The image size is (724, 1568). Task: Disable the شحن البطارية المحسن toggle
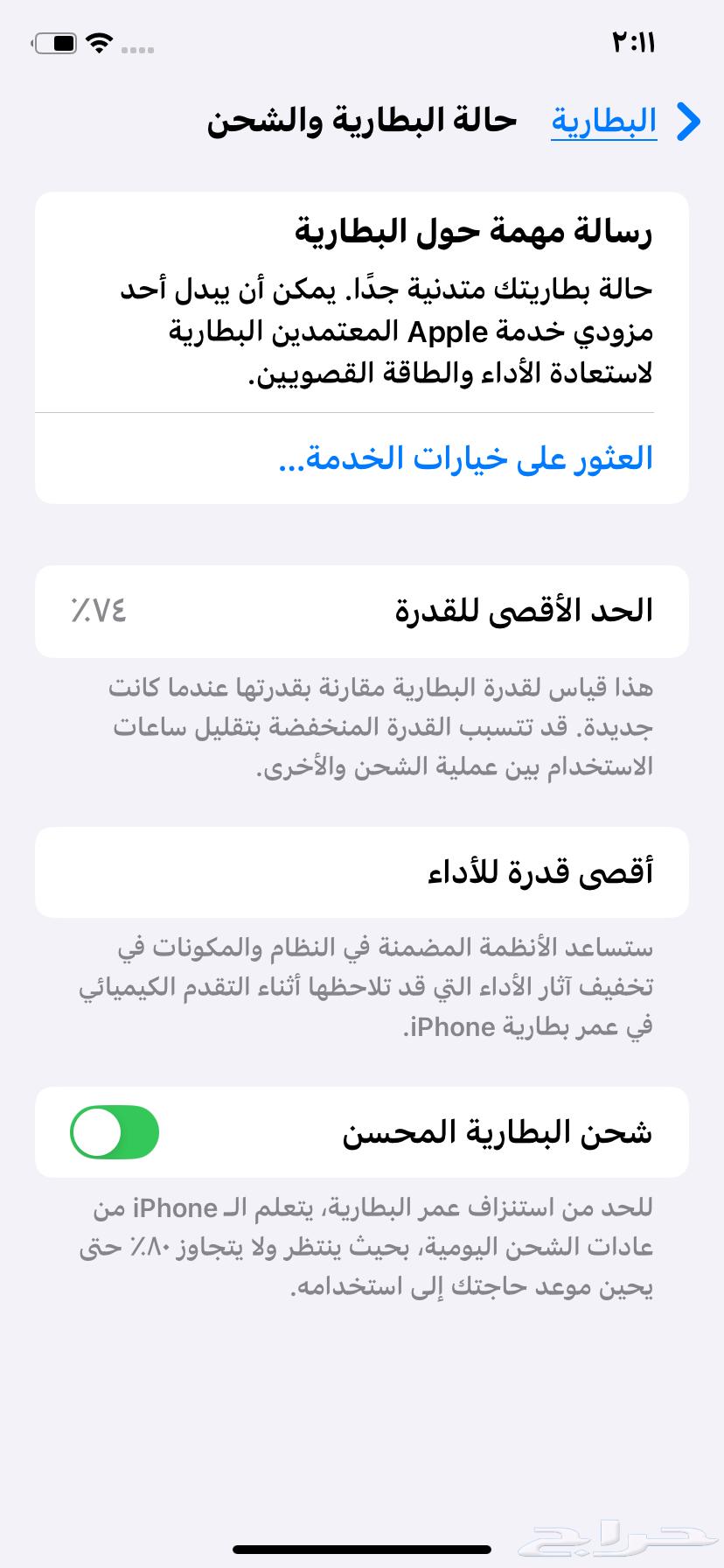pos(114,1132)
